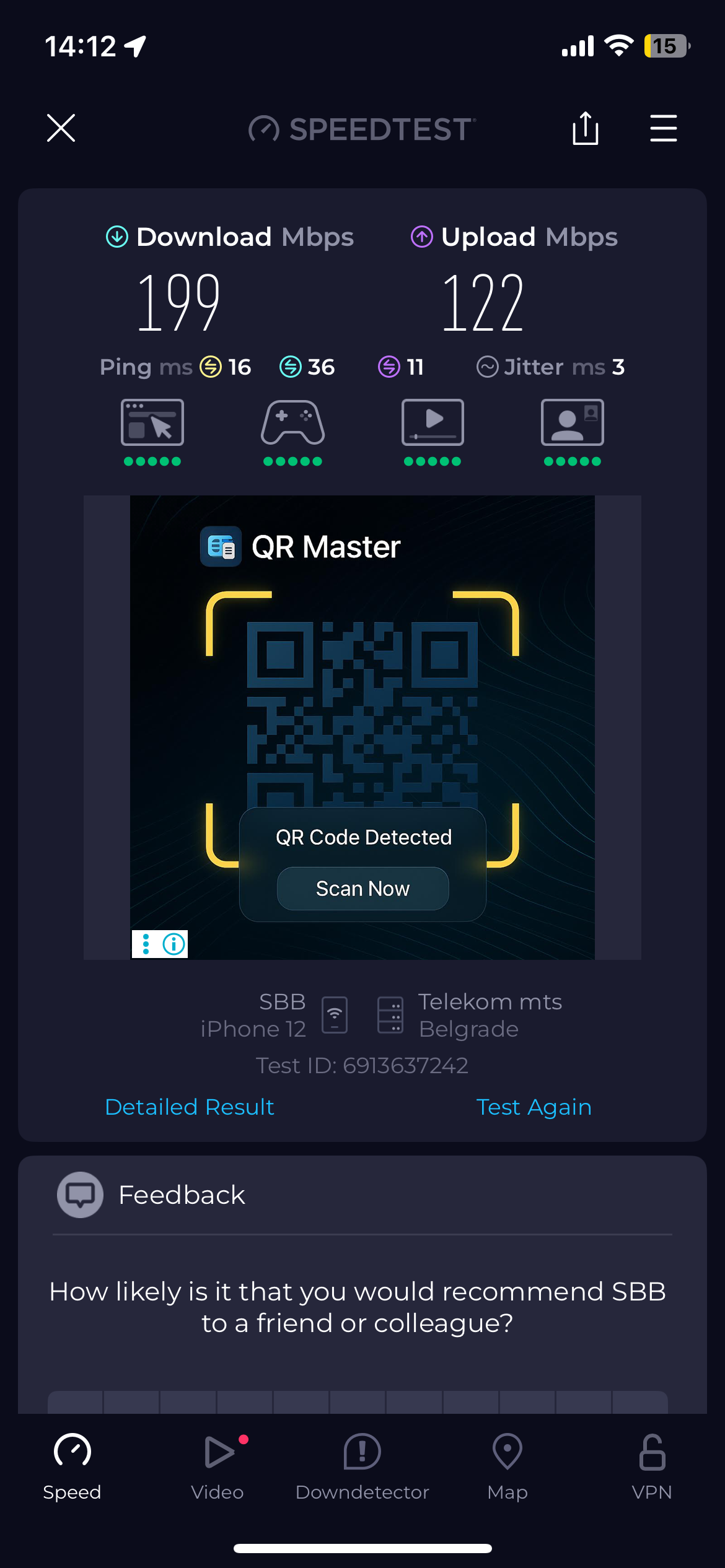Open the ad options three-dot icon
Viewport: 725px width, 1568px height.
146,944
